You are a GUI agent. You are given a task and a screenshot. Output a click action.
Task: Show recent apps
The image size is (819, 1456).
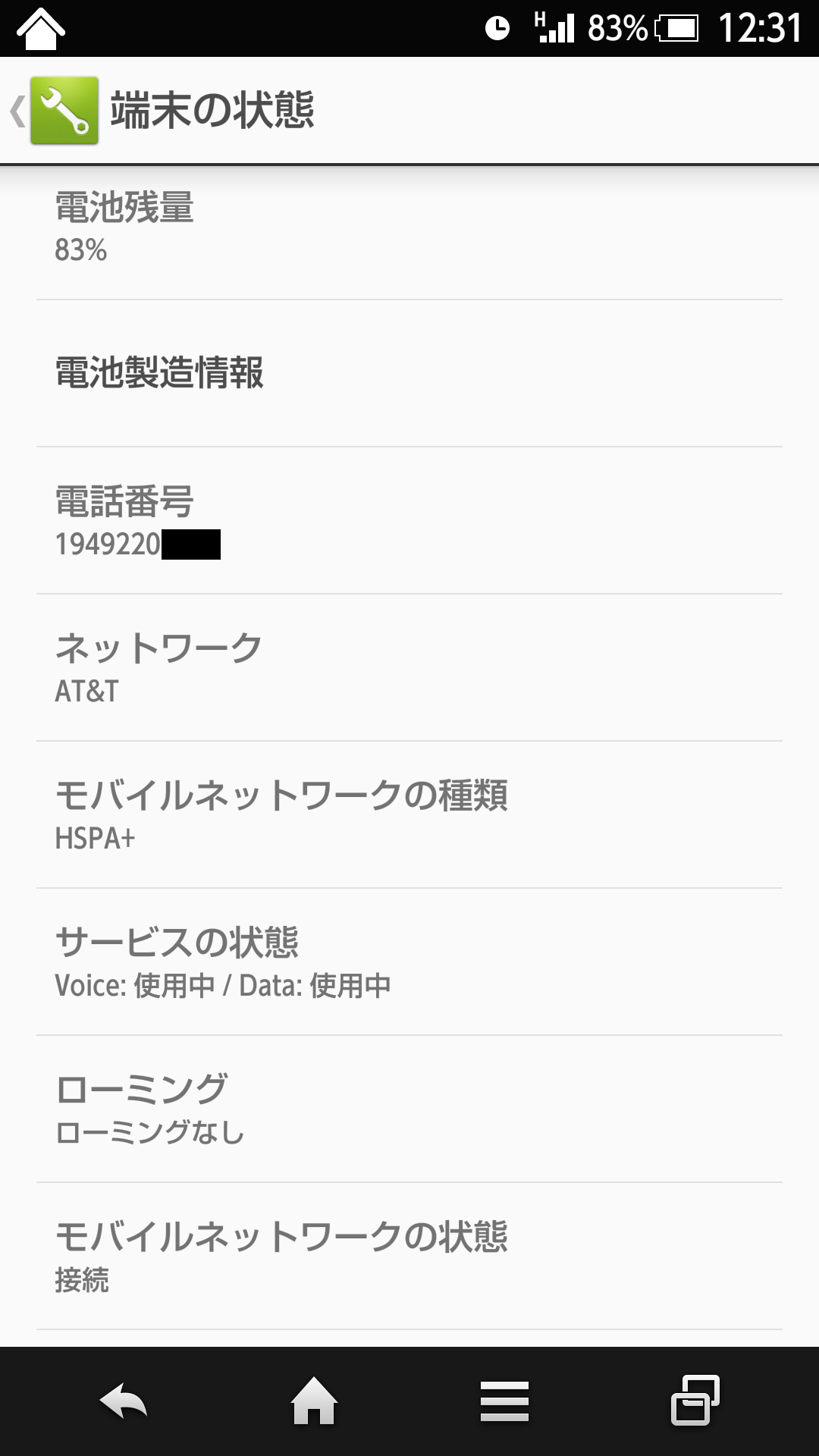[695, 1401]
